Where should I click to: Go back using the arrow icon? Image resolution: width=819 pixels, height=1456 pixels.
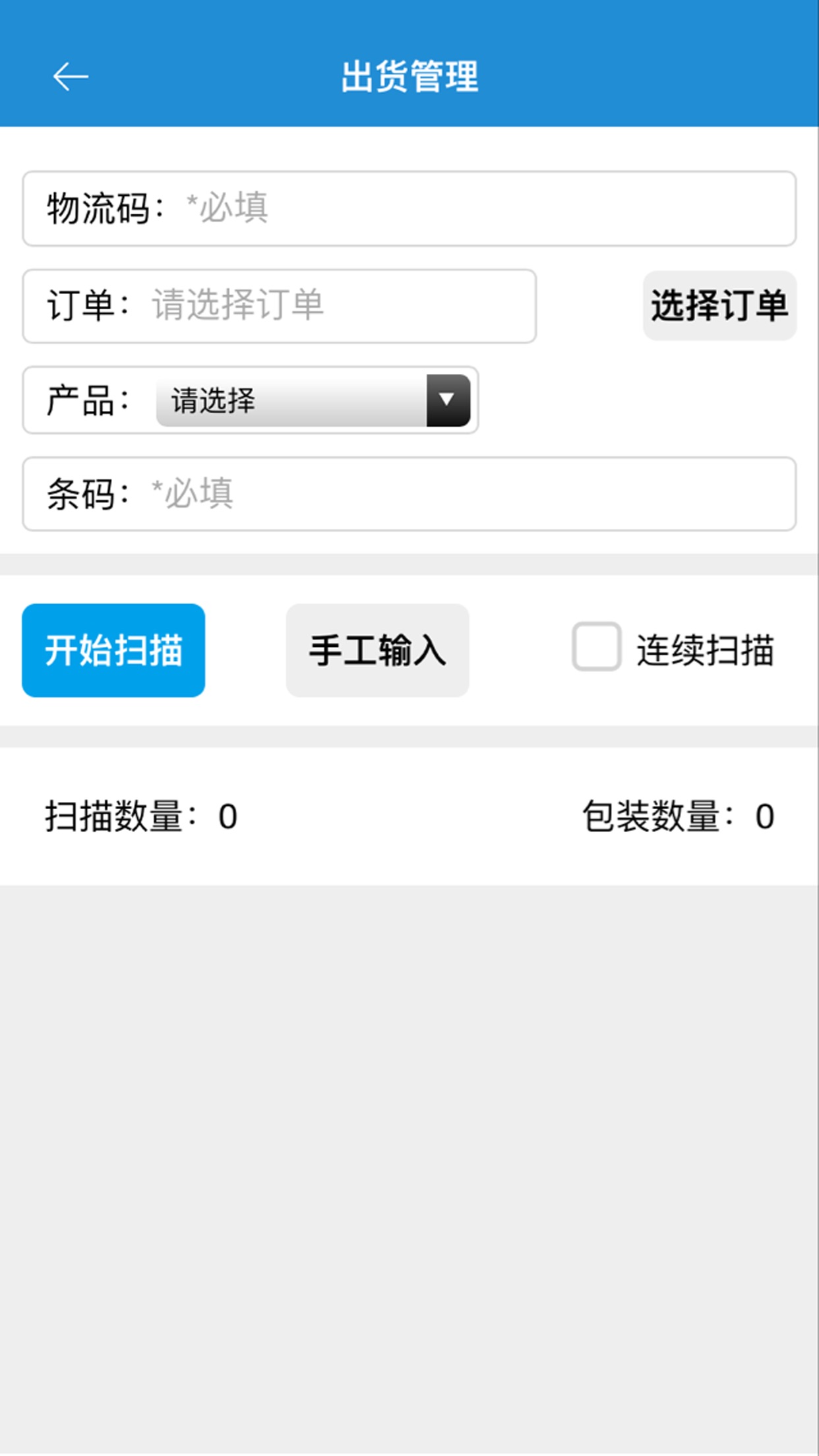tap(71, 76)
